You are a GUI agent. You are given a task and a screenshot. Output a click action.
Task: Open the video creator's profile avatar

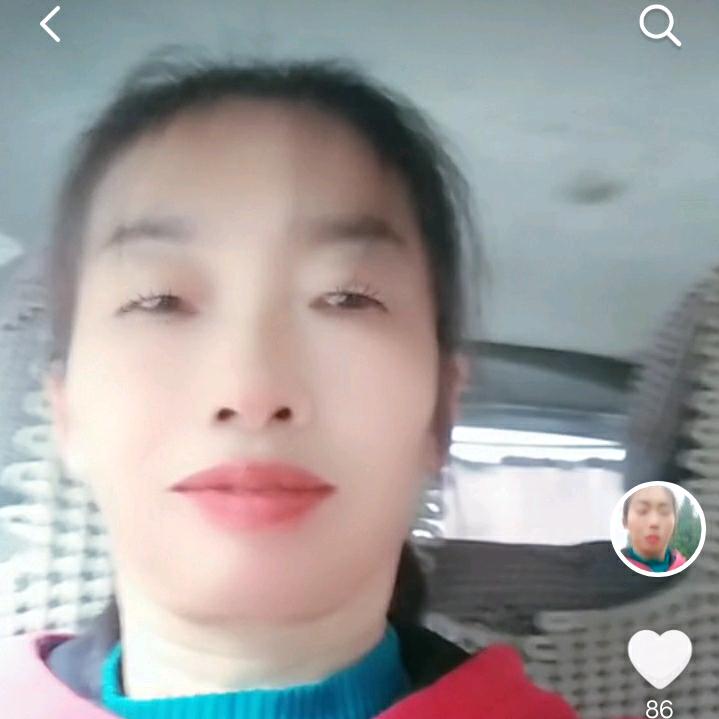pos(657,528)
